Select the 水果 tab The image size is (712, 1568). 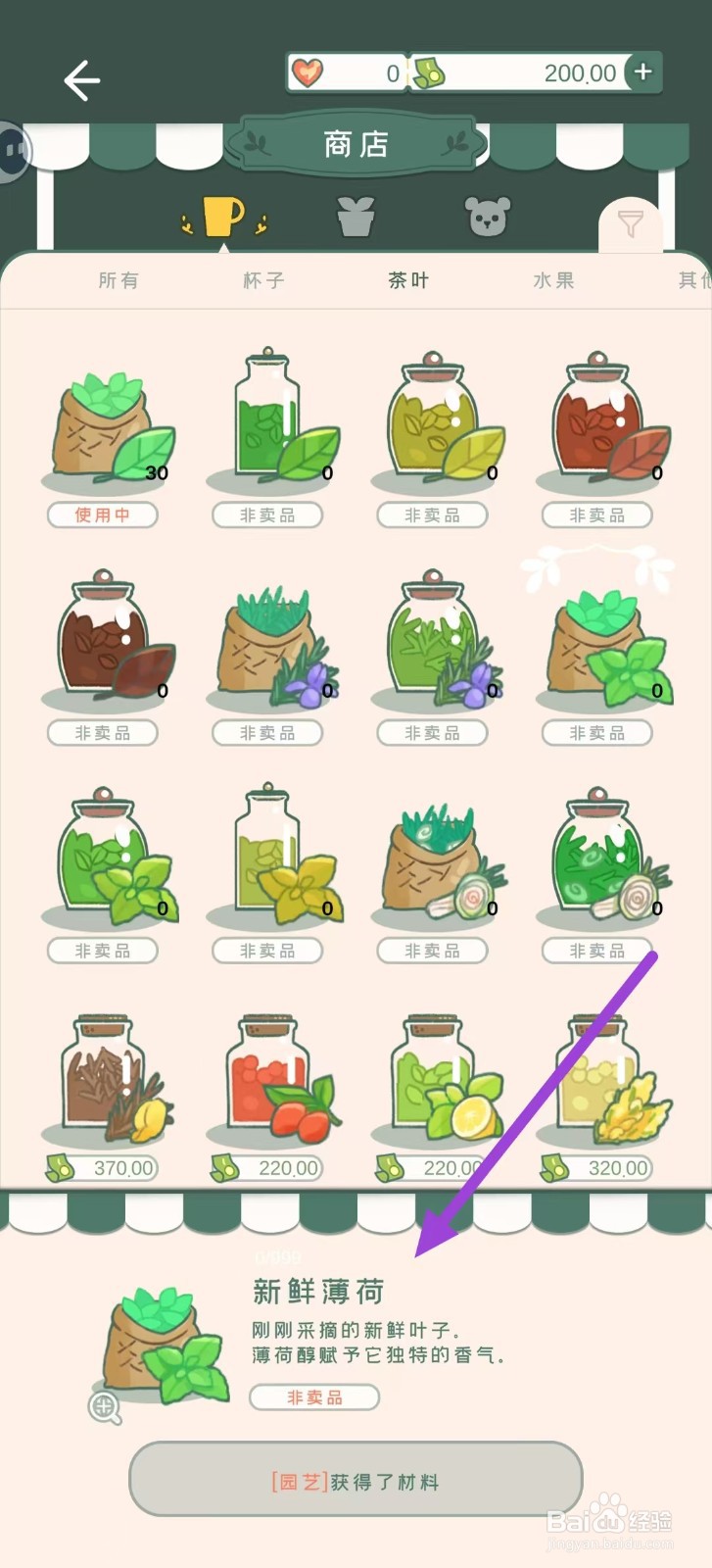point(553,280)
